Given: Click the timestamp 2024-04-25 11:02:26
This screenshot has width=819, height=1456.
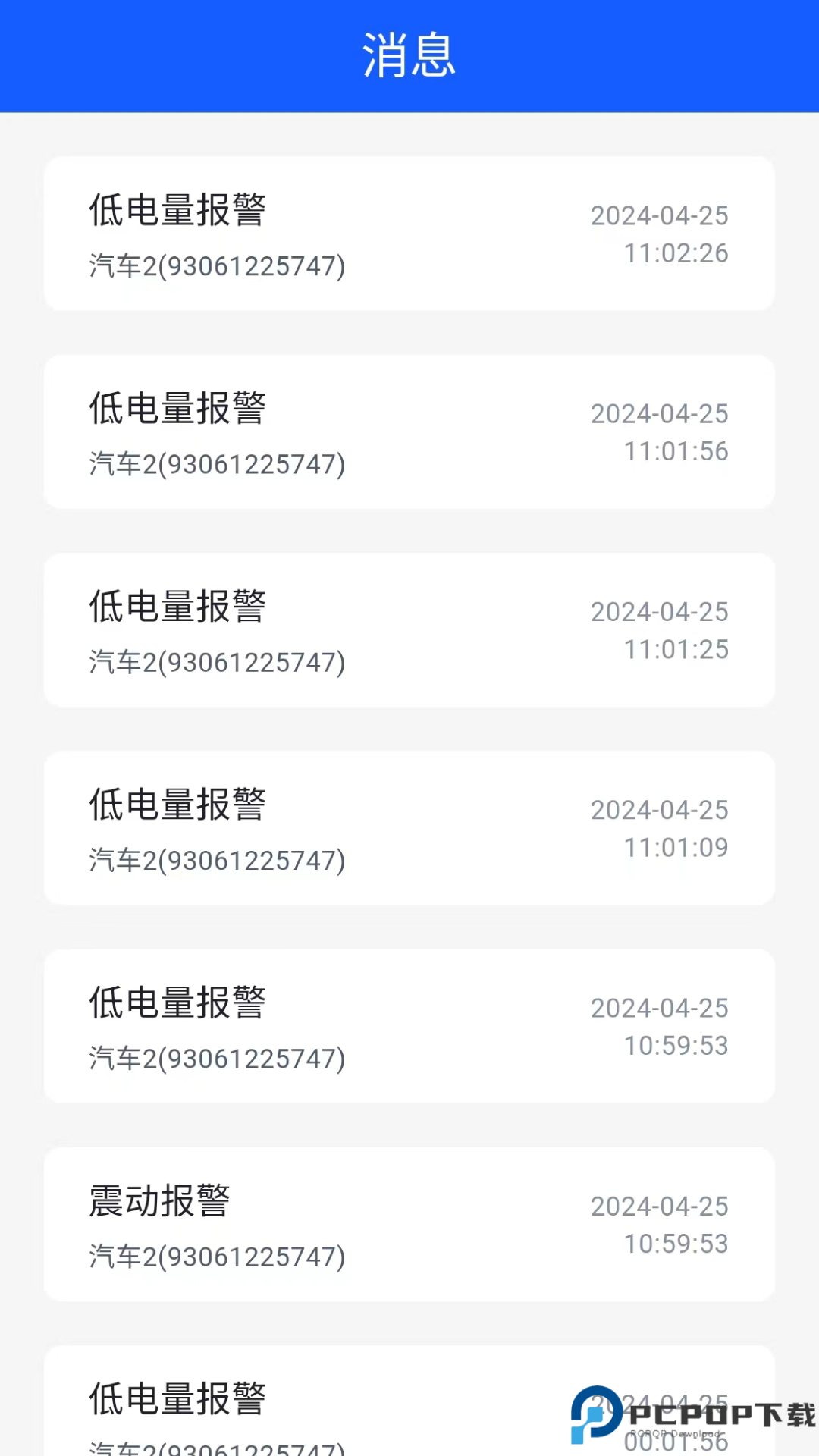Looking at the screenshot, I should (659, 234).
